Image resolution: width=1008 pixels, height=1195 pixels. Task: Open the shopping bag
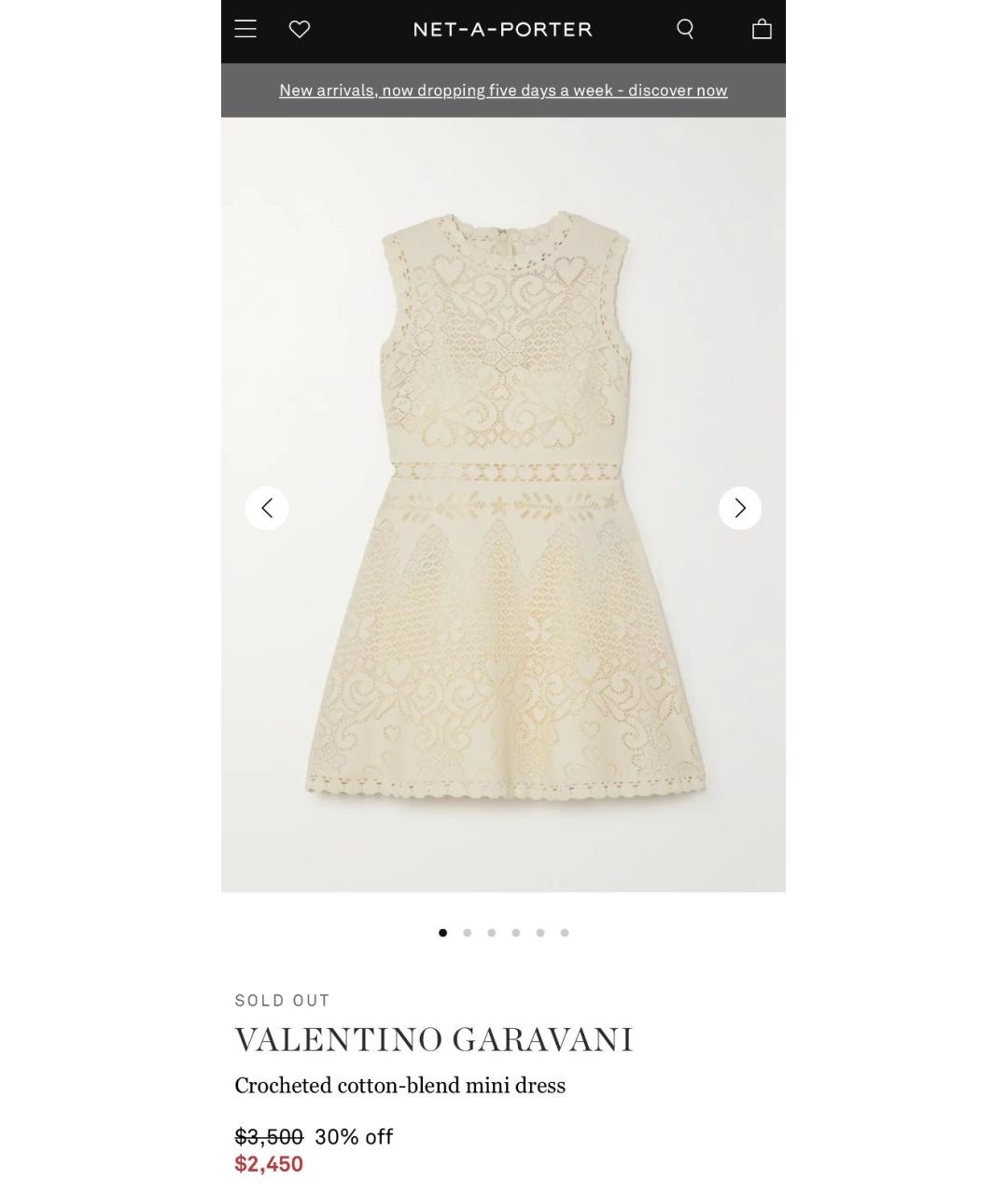[762, 29]
